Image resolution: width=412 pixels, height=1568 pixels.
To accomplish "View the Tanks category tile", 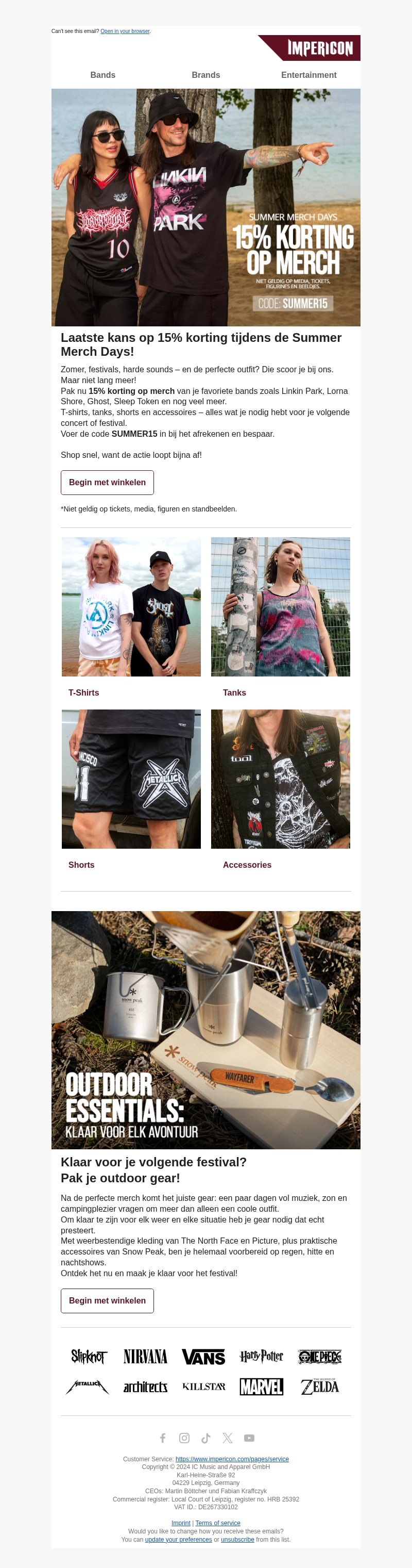I will point(280,607).
